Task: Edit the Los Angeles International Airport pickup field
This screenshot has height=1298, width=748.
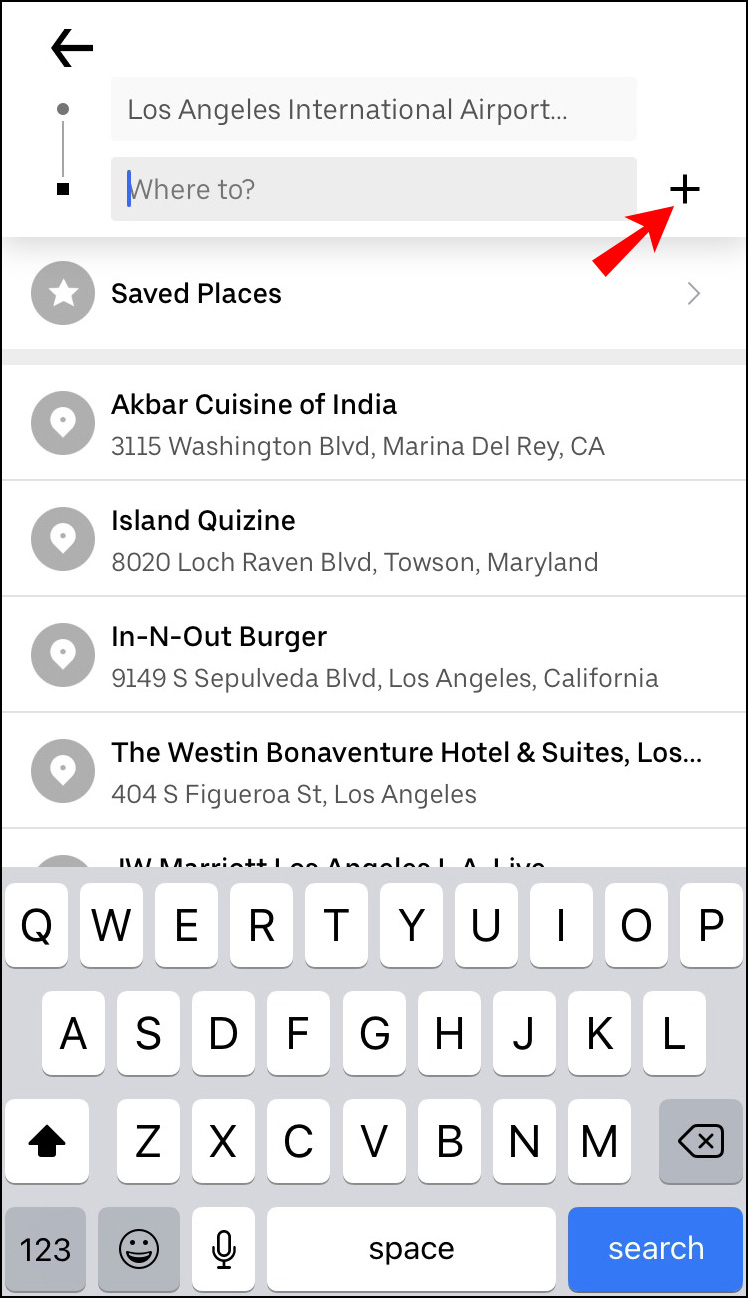Action: point(373,109)
